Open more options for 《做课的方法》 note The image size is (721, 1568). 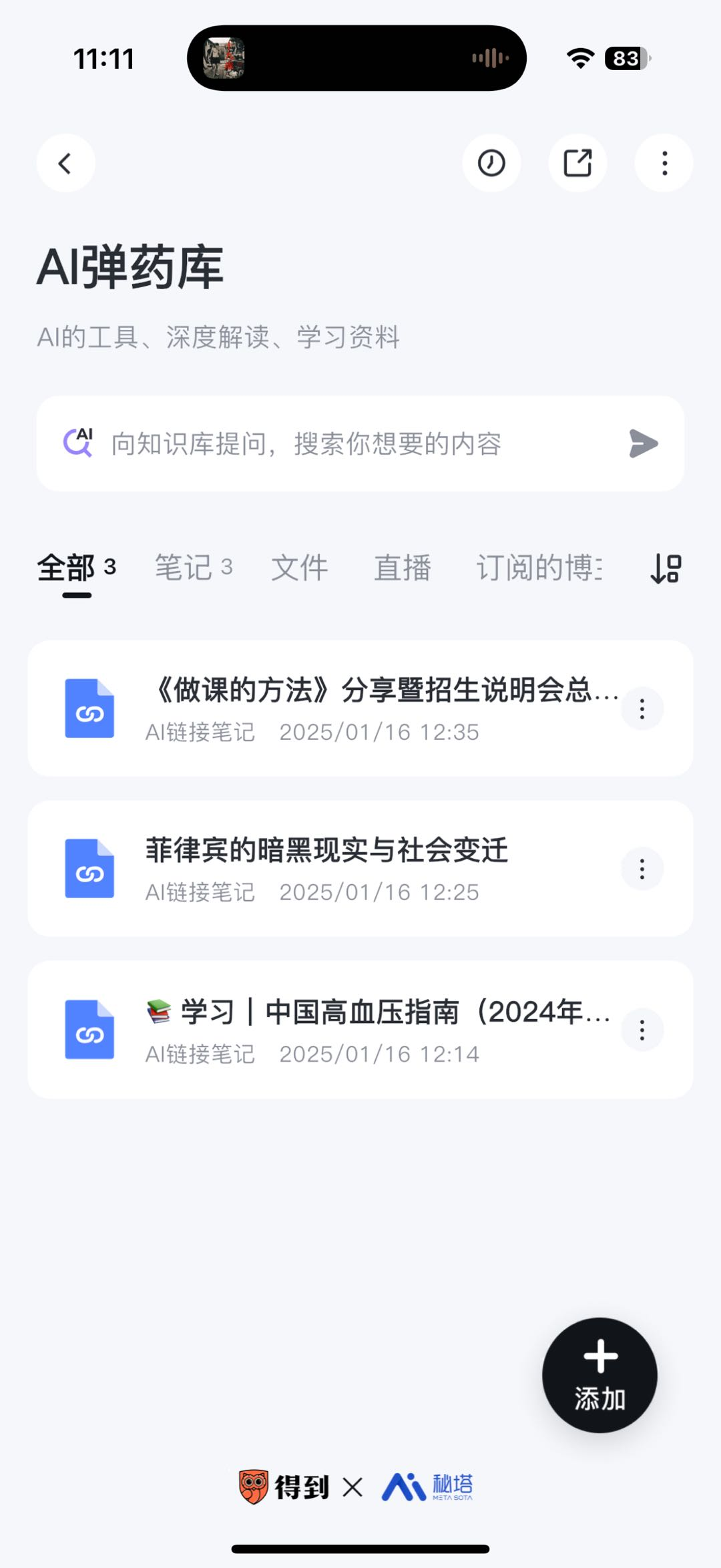642,709
